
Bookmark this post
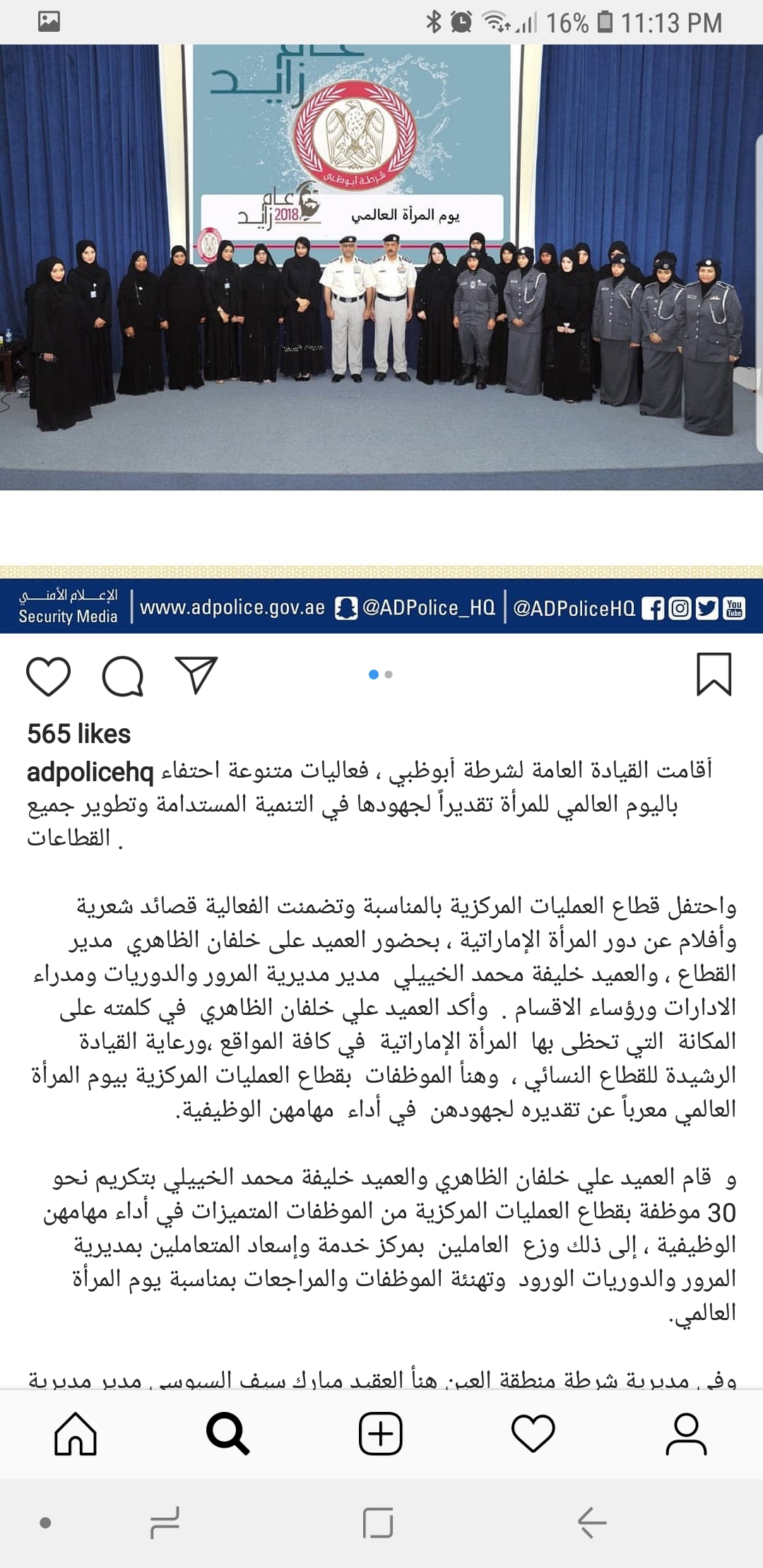[x=714, y=675]
